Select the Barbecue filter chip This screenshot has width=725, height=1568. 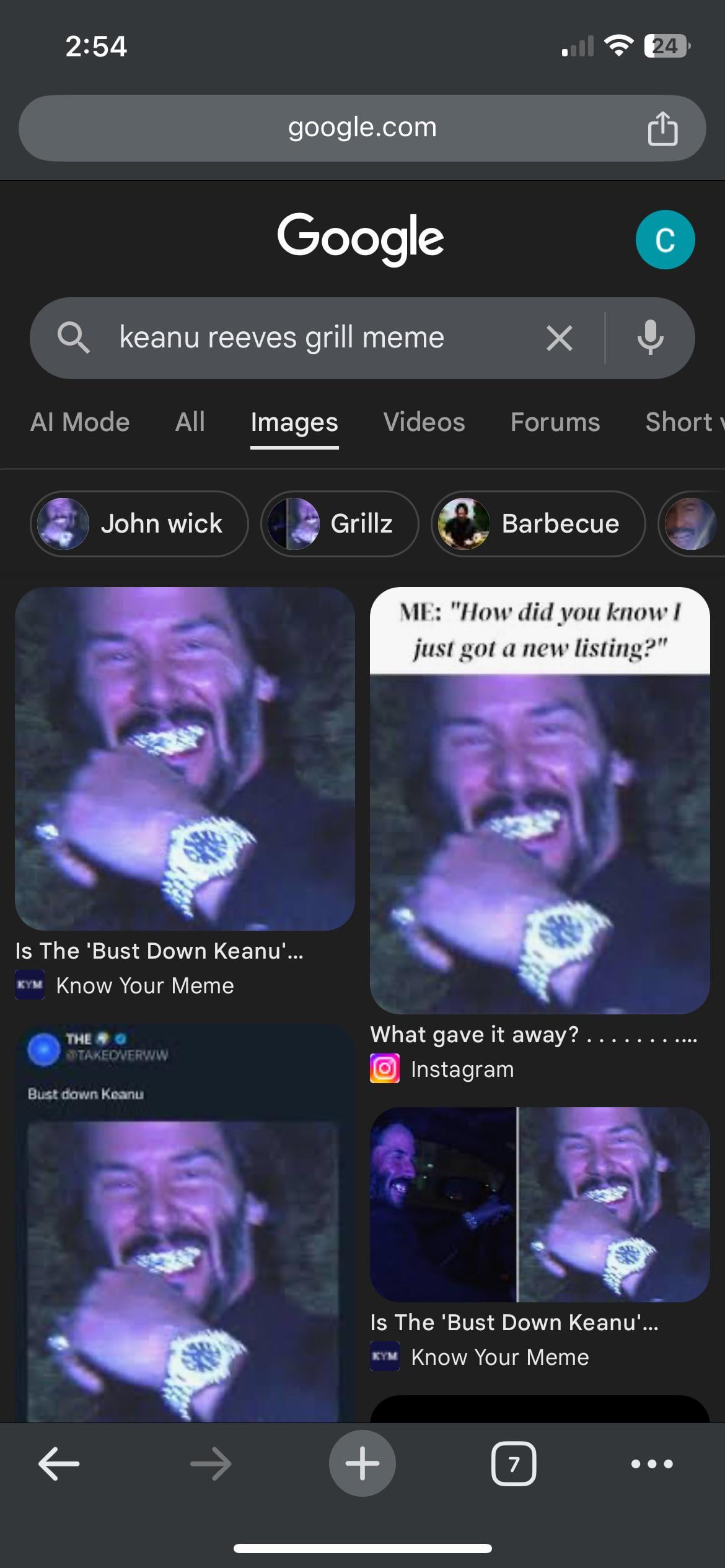click(538, 524)
